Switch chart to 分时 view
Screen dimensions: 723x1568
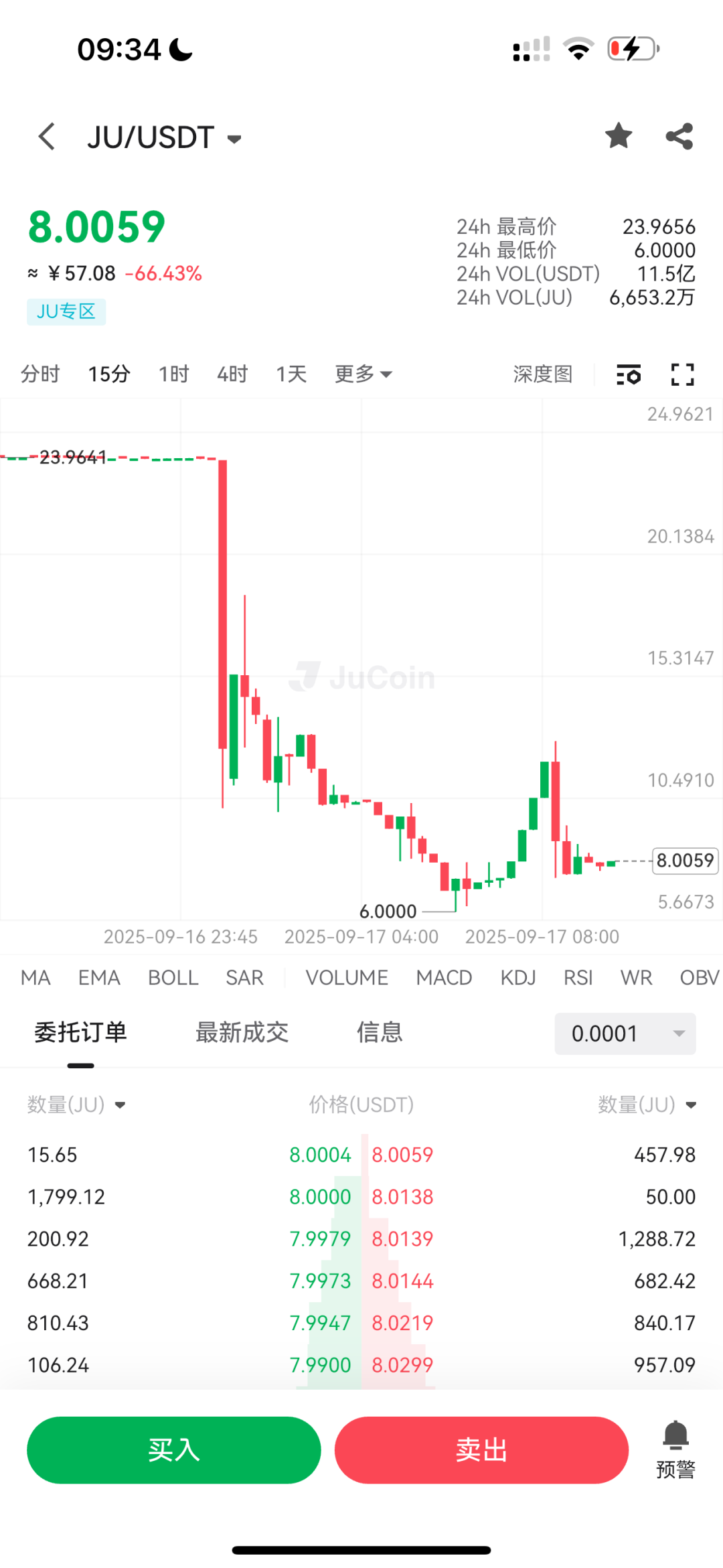(40, 374)
